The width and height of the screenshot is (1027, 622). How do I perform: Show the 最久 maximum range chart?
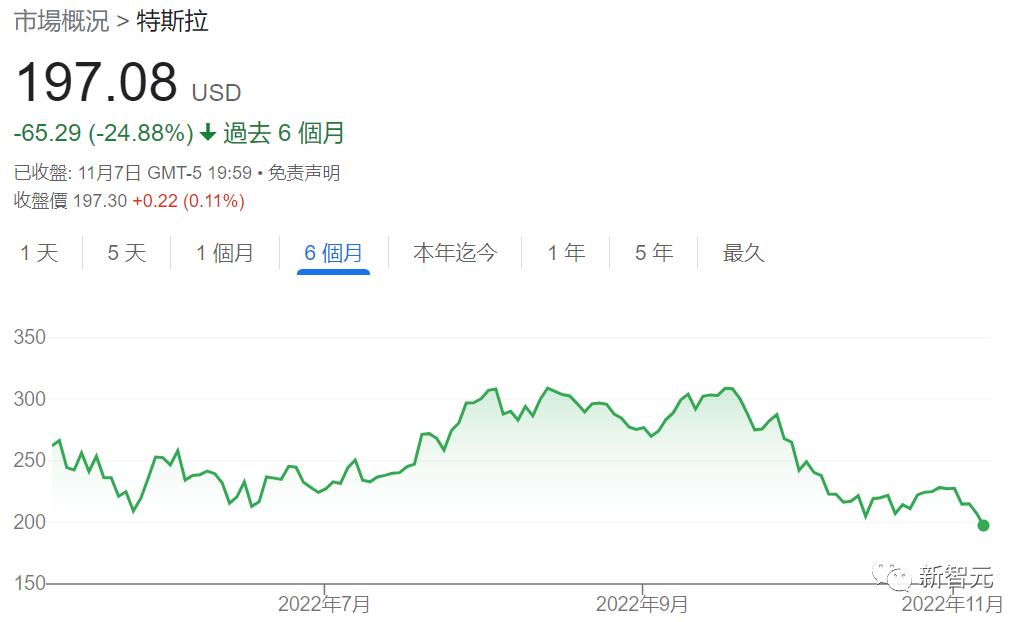743,253
